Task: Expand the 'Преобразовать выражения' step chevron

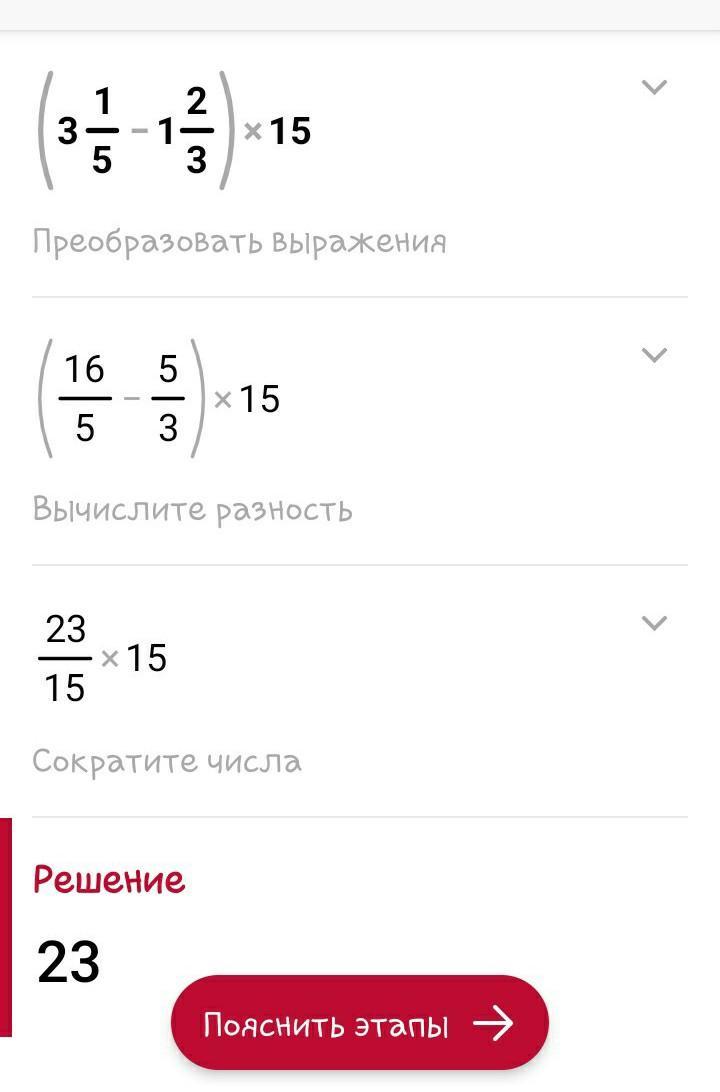Action: (x=653, y=88)
